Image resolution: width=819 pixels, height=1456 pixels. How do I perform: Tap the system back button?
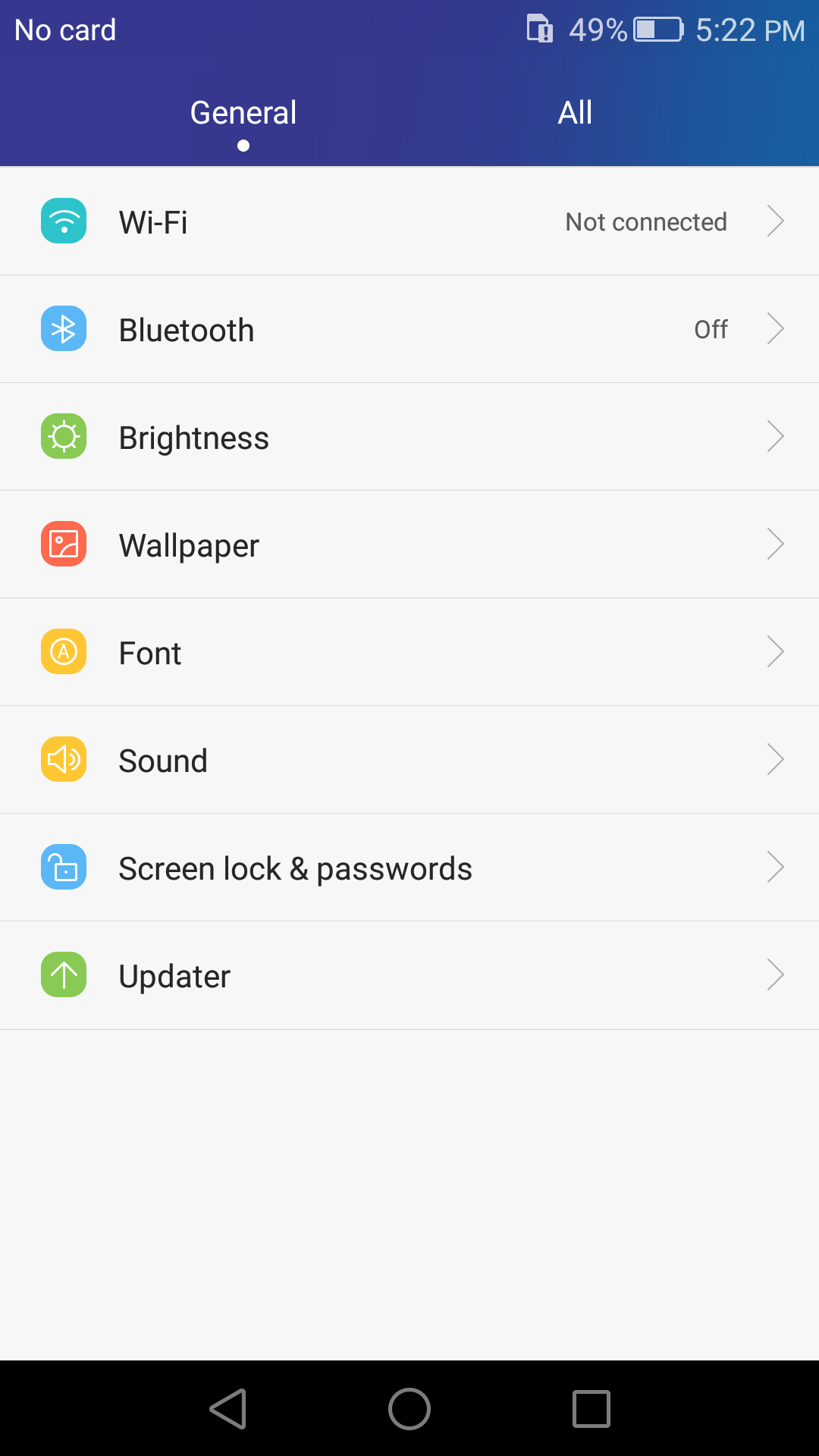[228, 1409]
